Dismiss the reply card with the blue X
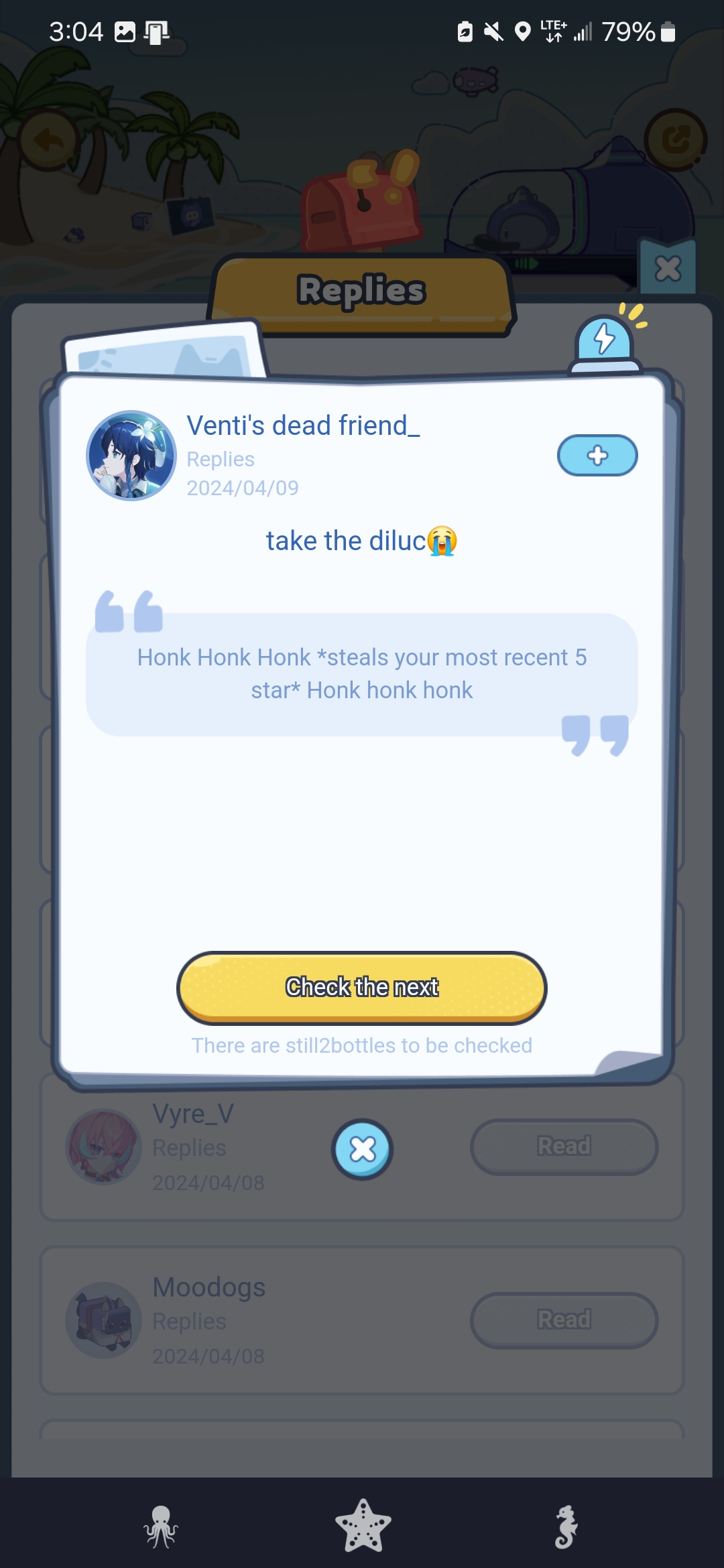Viewport: 724px width, 1568px height. pyautogui.click(x=362, y=1148)
